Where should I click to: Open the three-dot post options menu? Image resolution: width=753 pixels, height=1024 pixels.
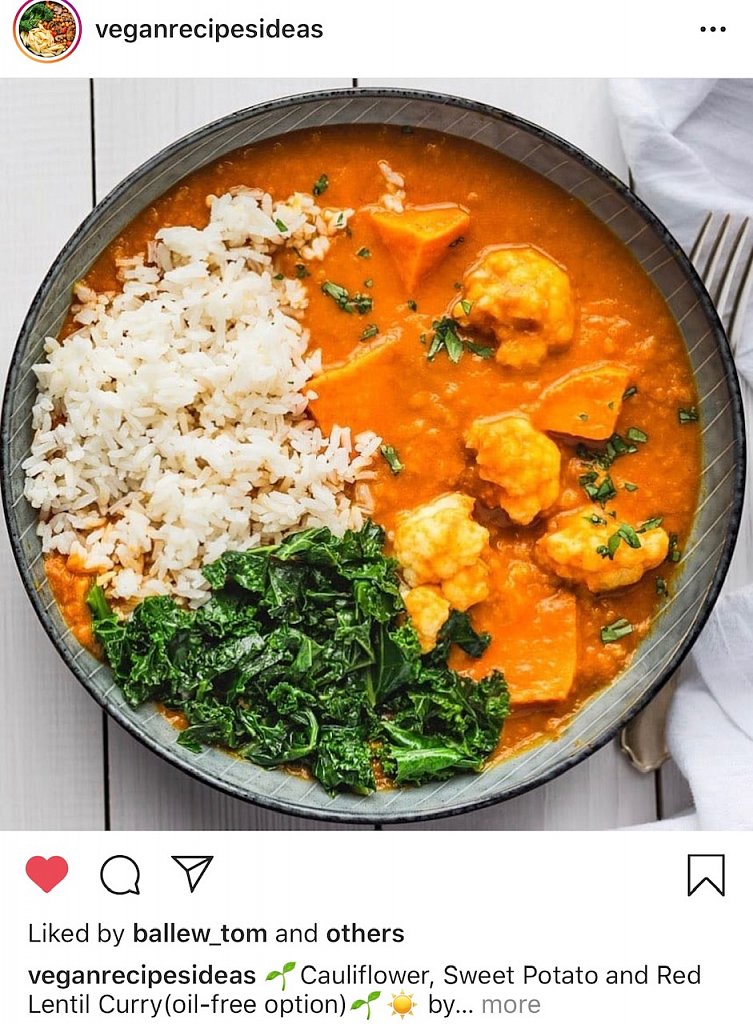pos(712,30)
